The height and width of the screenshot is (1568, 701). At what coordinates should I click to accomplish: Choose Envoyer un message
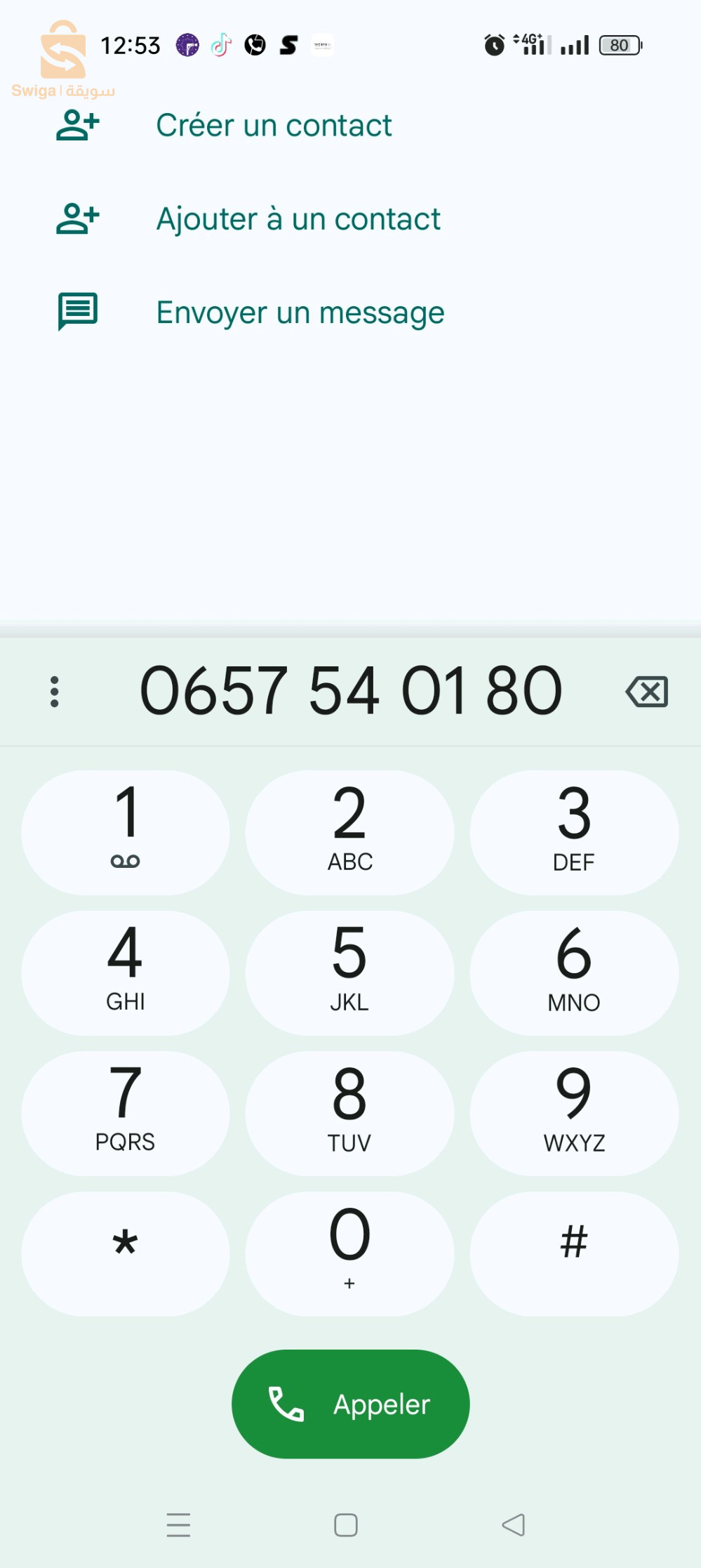[x=300, y=312]
